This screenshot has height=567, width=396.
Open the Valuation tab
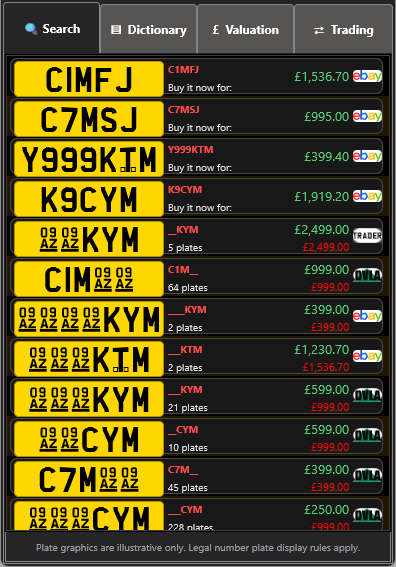click(246, 29)
